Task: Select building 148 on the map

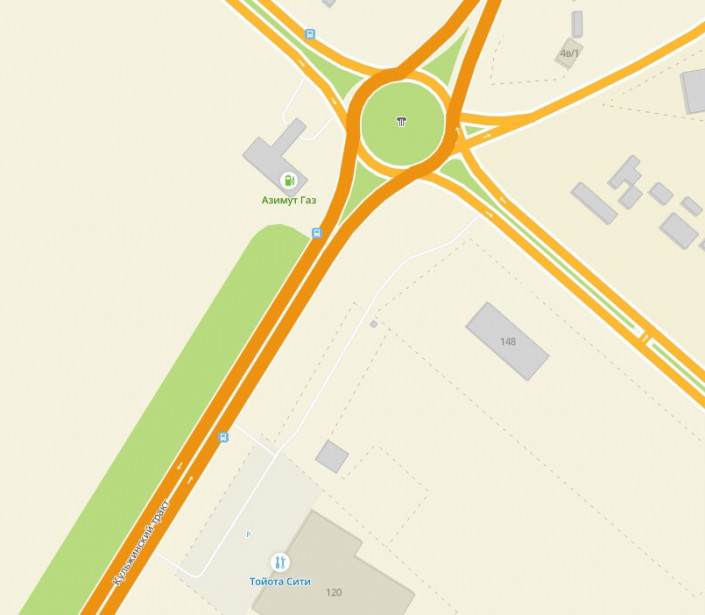Action: pyautogui.click(x=508, y=341)
